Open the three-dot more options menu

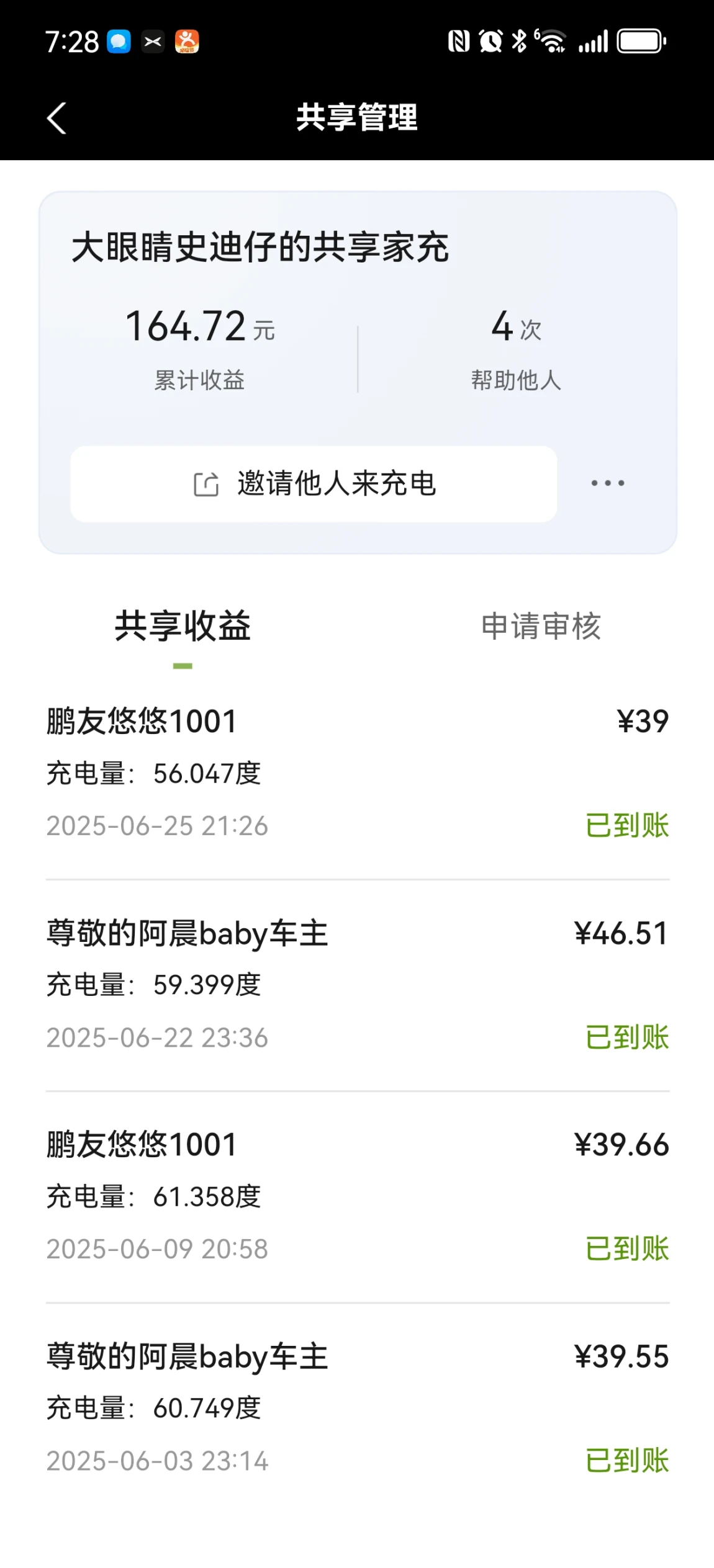tap(608, 483)
